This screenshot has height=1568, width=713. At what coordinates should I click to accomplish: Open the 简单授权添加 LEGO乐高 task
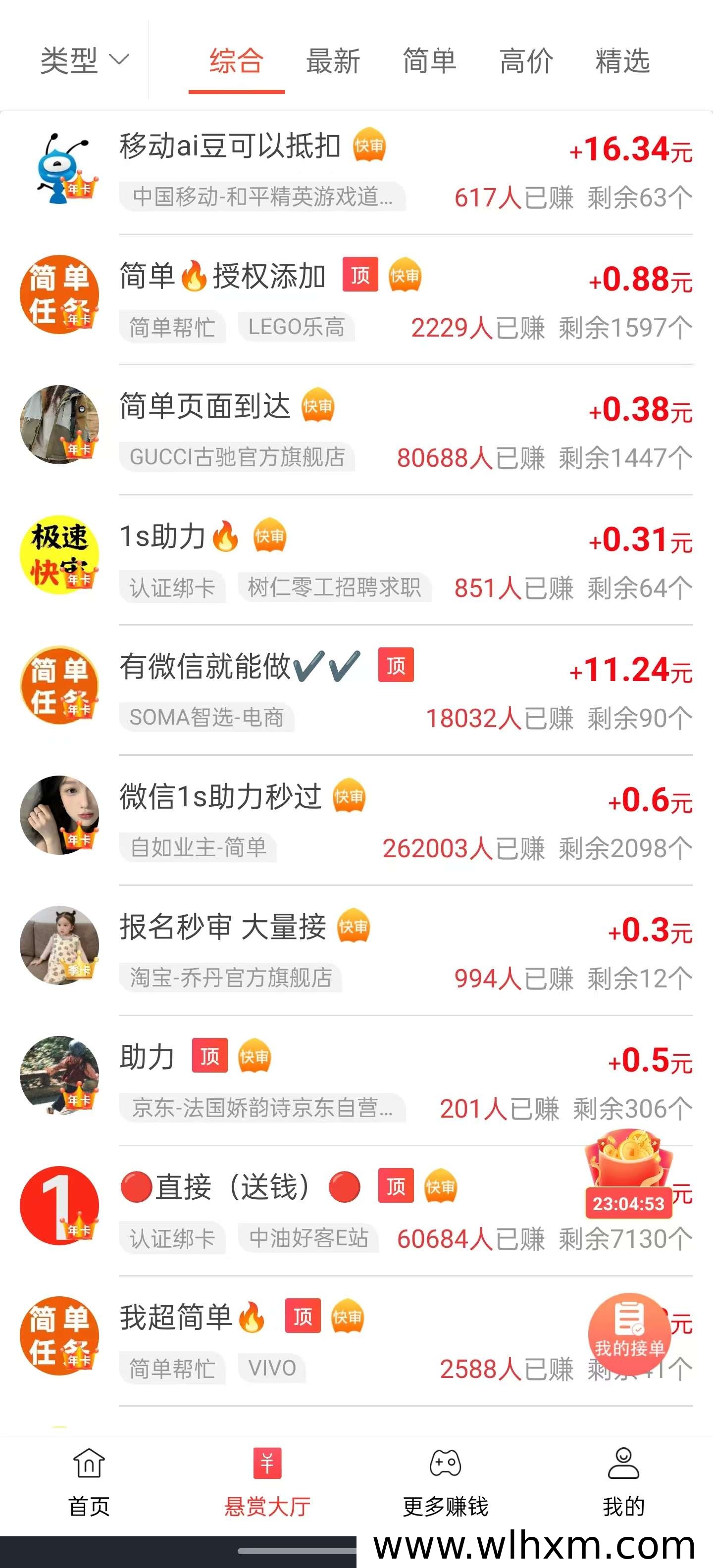click(356, 300)
